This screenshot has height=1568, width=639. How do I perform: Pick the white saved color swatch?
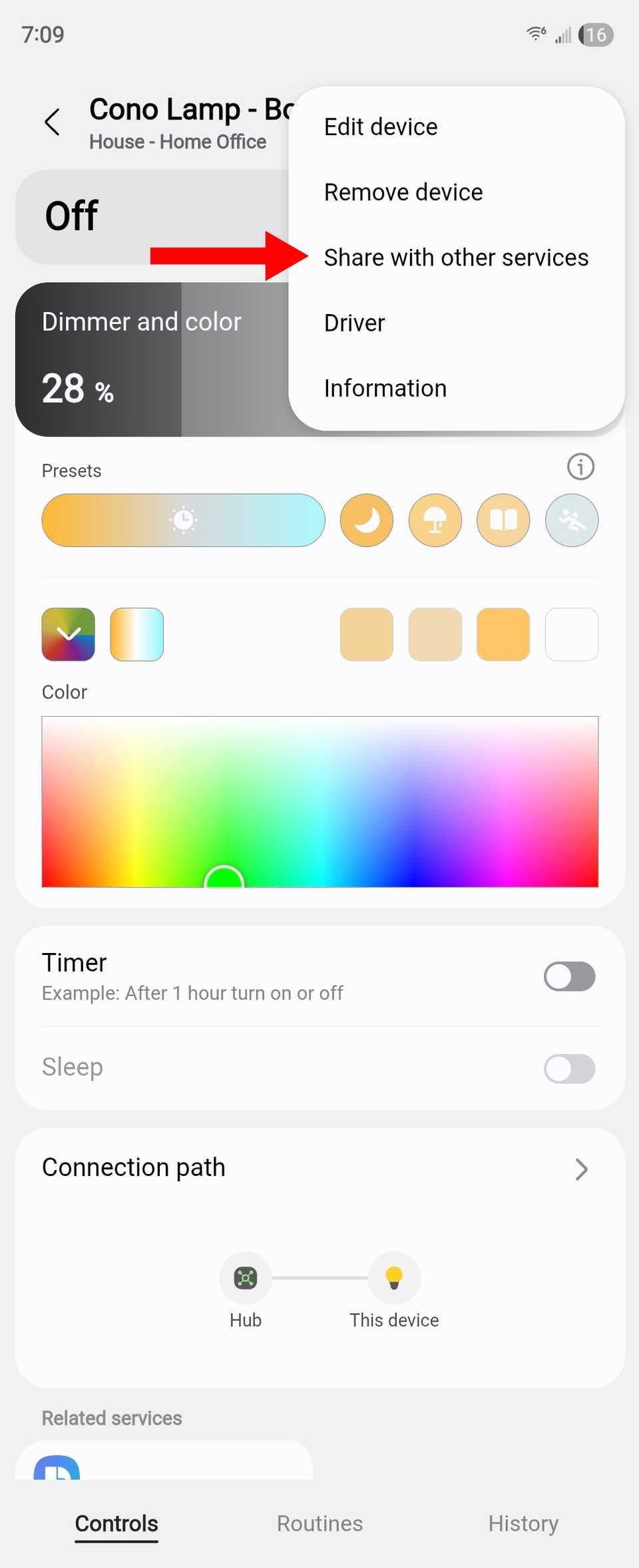coord(571,634)
